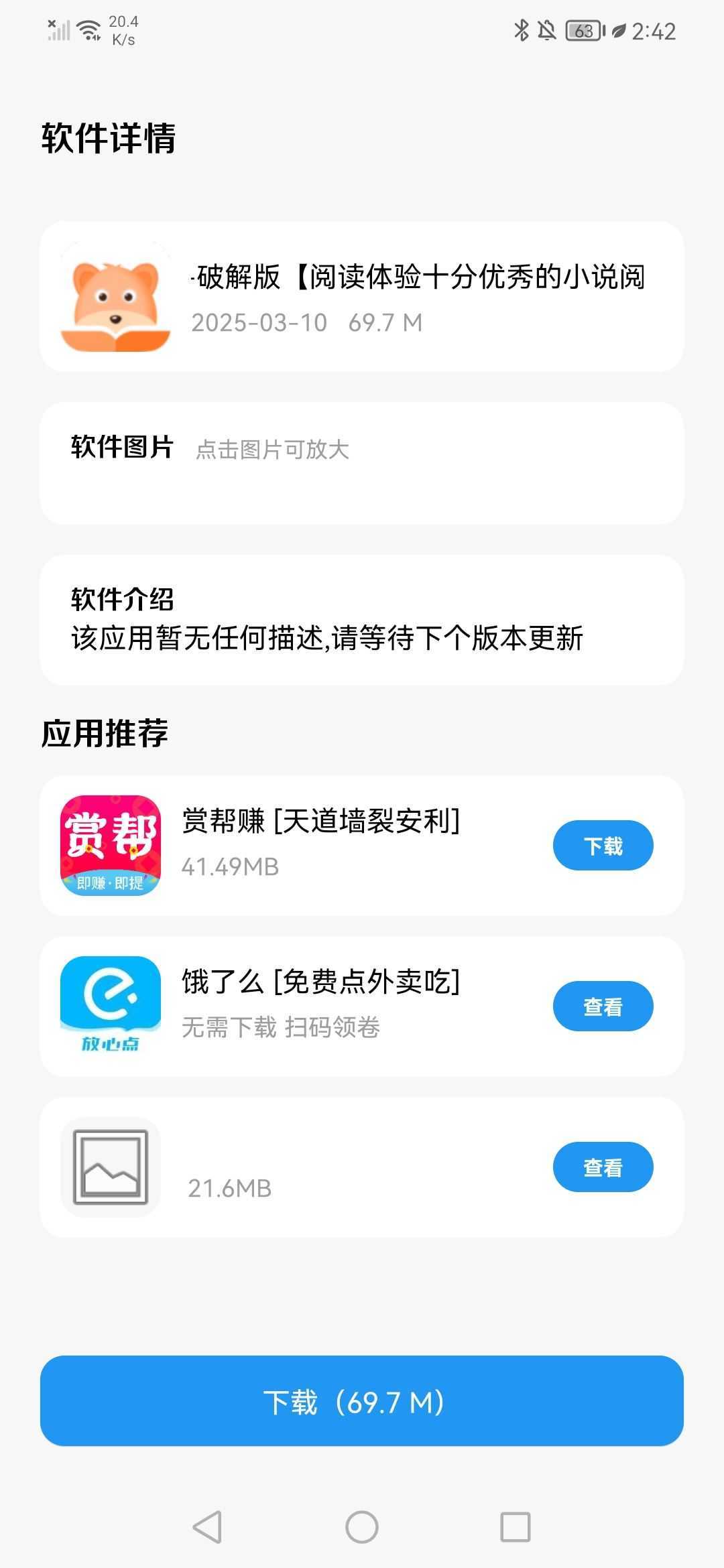Go back with the system back button
Screen dimensions: 724x1568
click(x=207, y=1527)
